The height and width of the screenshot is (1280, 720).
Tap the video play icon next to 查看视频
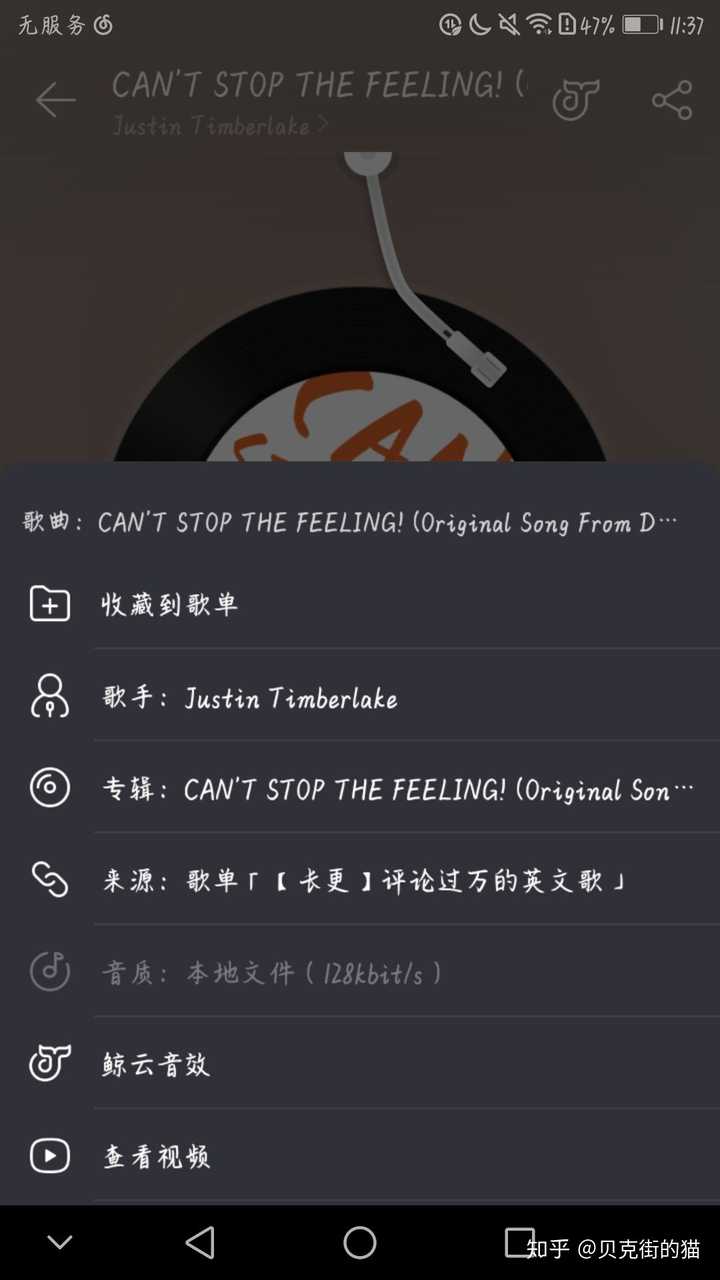coord(48,1156)
